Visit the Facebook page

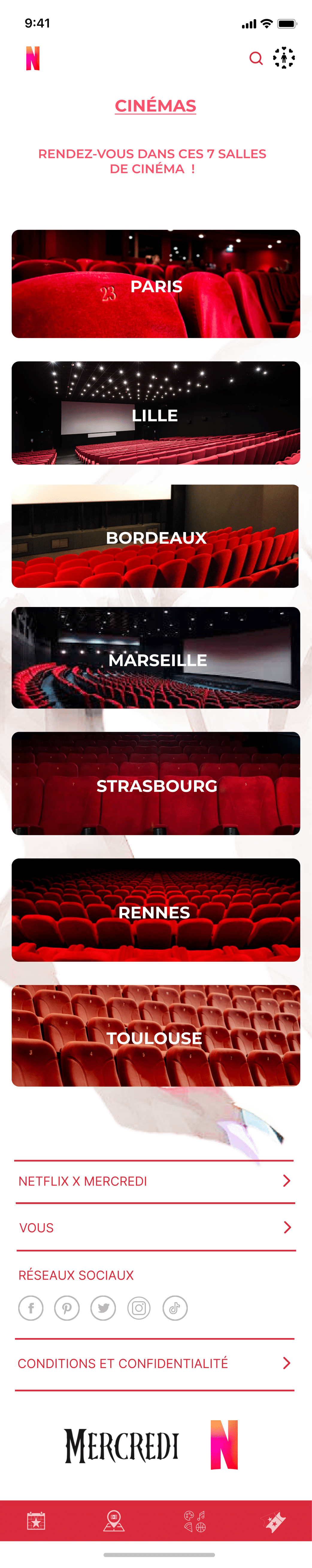click(x=31, y=1308)
